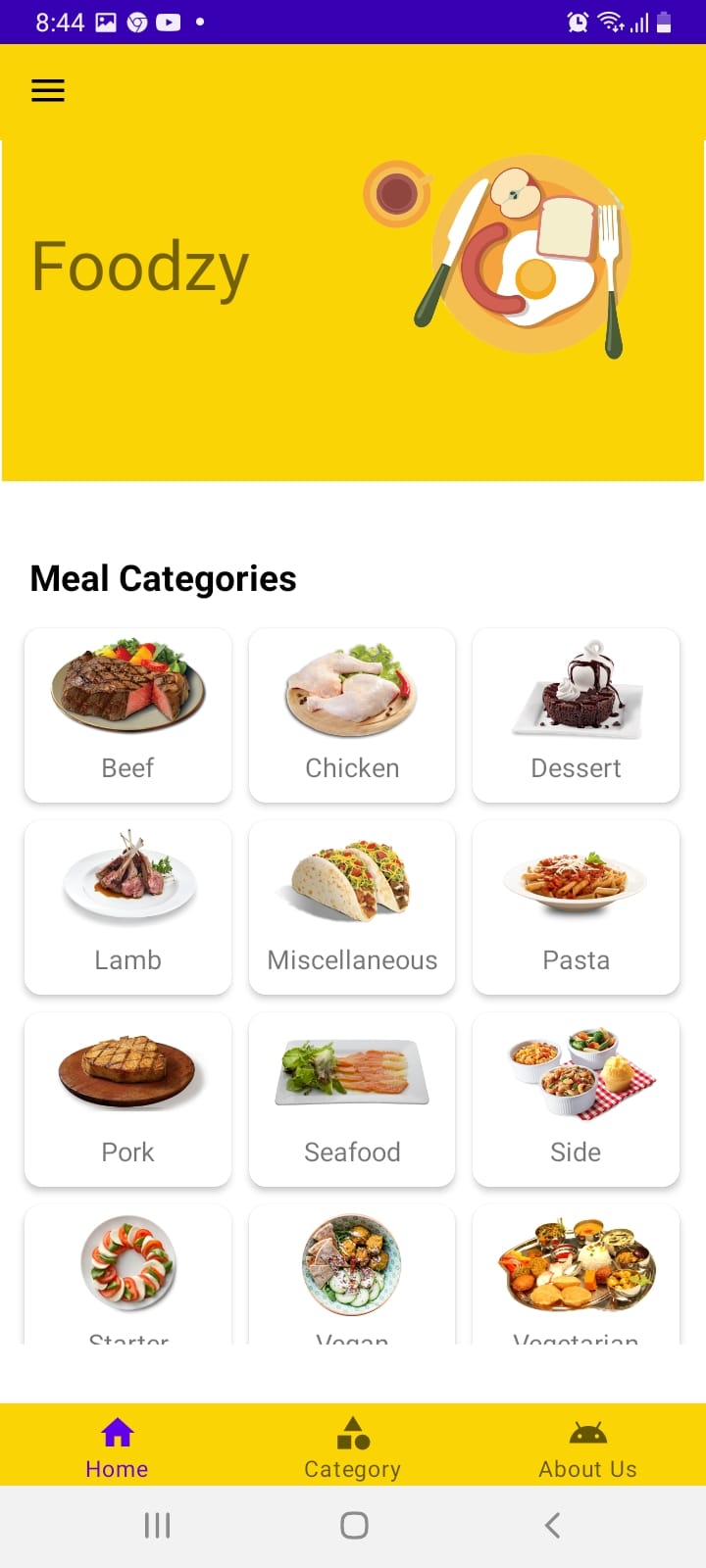Tap the About Us Android robot icon
706x1568 pixels.
pos(586,1429)
